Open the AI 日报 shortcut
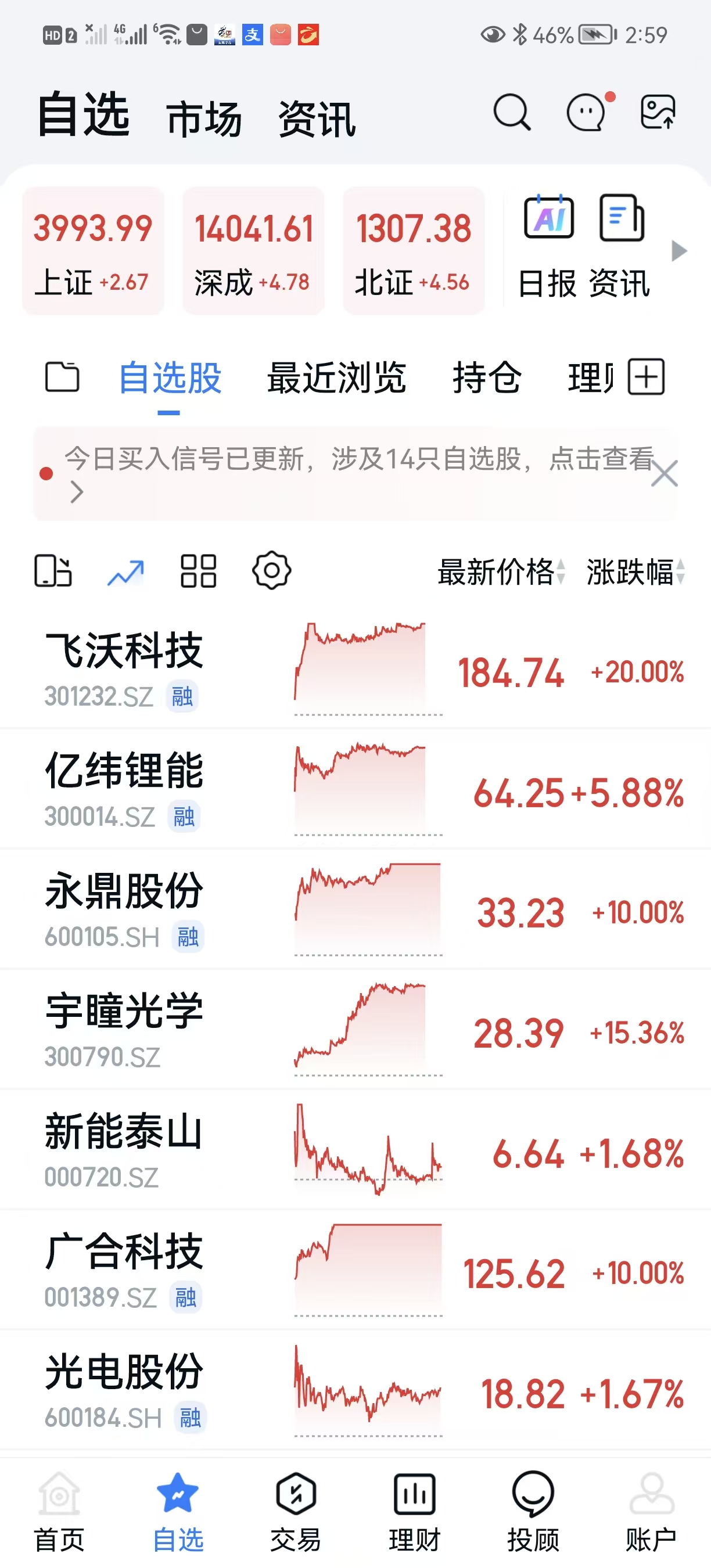This screenshot has width=711, height=1568. [x=548, y=246]
